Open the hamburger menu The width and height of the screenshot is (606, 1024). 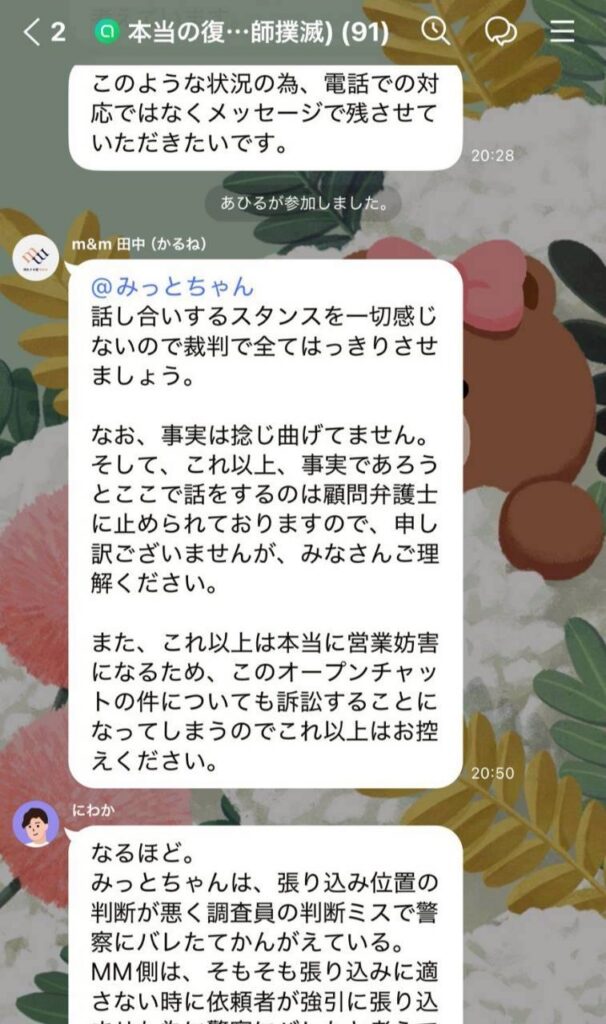[x=563, y=32]
